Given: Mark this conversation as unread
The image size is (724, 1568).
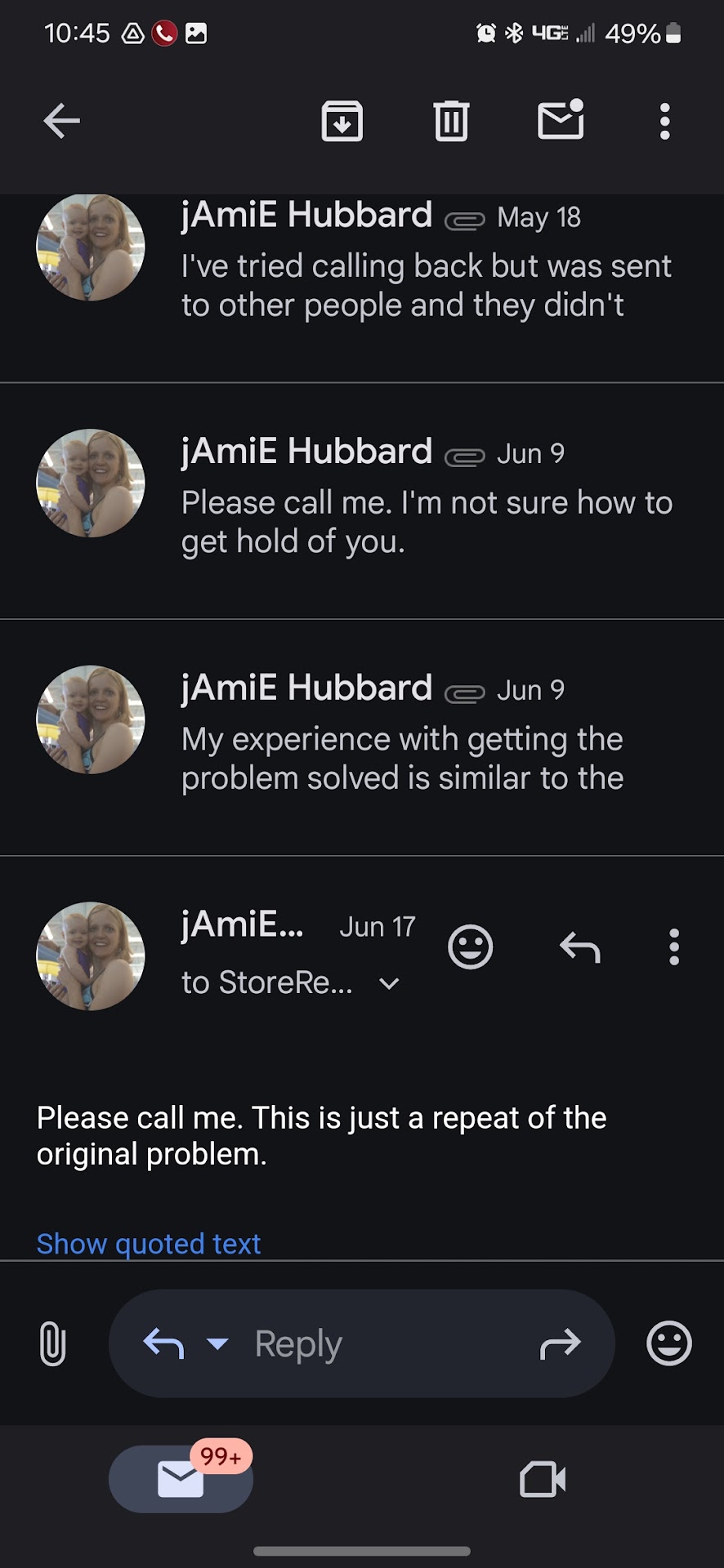Looking at the screenshot, I should [x=561, y=121].
